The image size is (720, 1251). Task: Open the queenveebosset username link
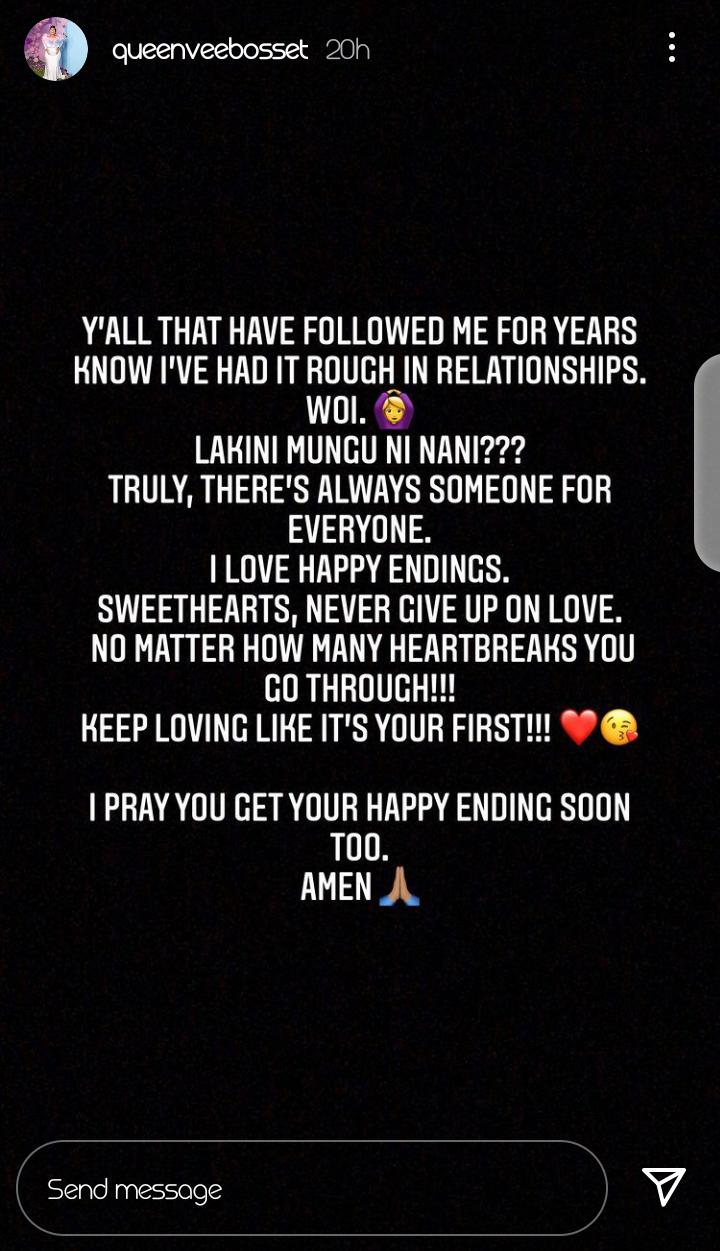click(210, 50)
